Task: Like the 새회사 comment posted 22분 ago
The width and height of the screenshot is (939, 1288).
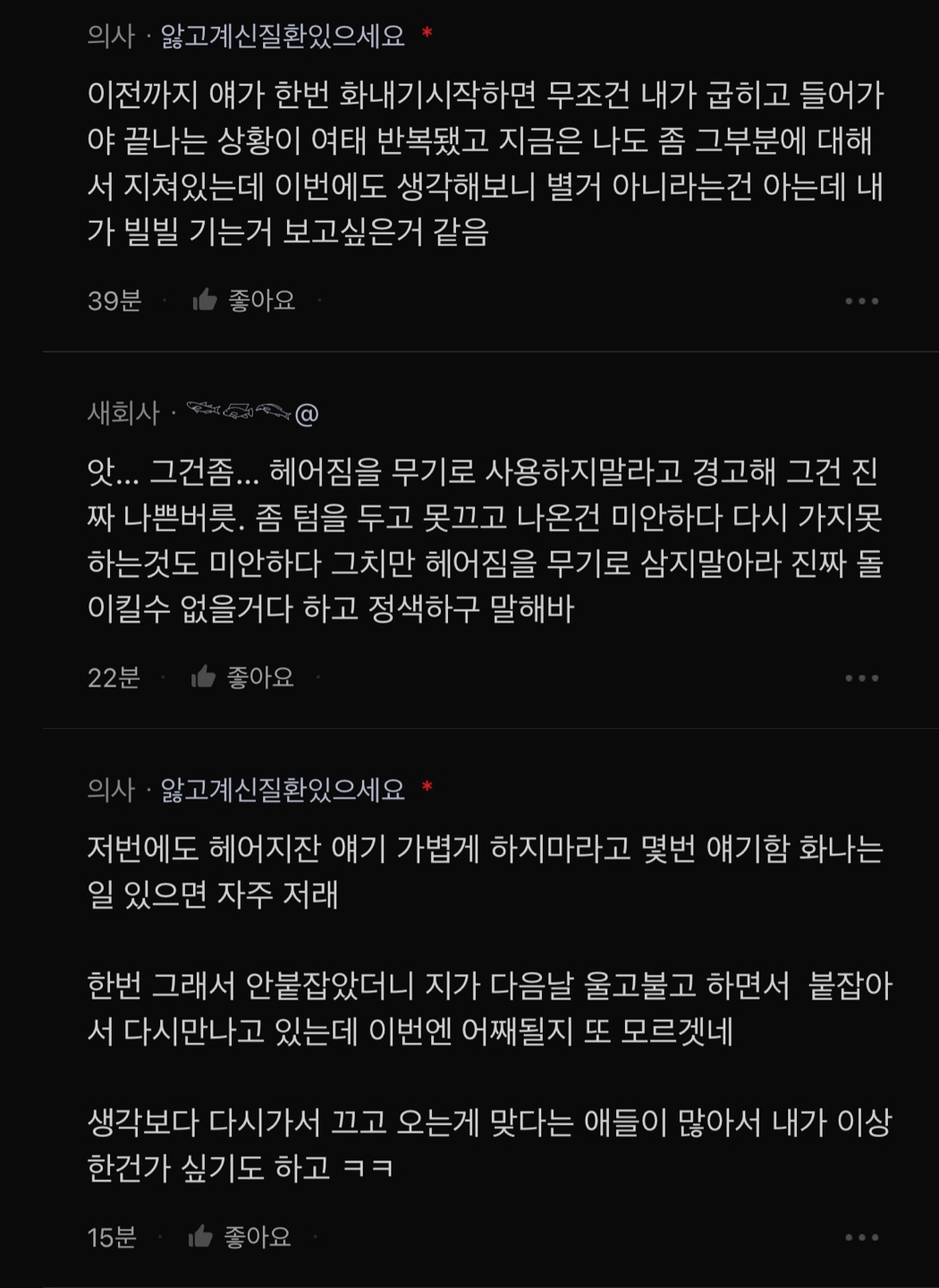Action: [241, 678]
